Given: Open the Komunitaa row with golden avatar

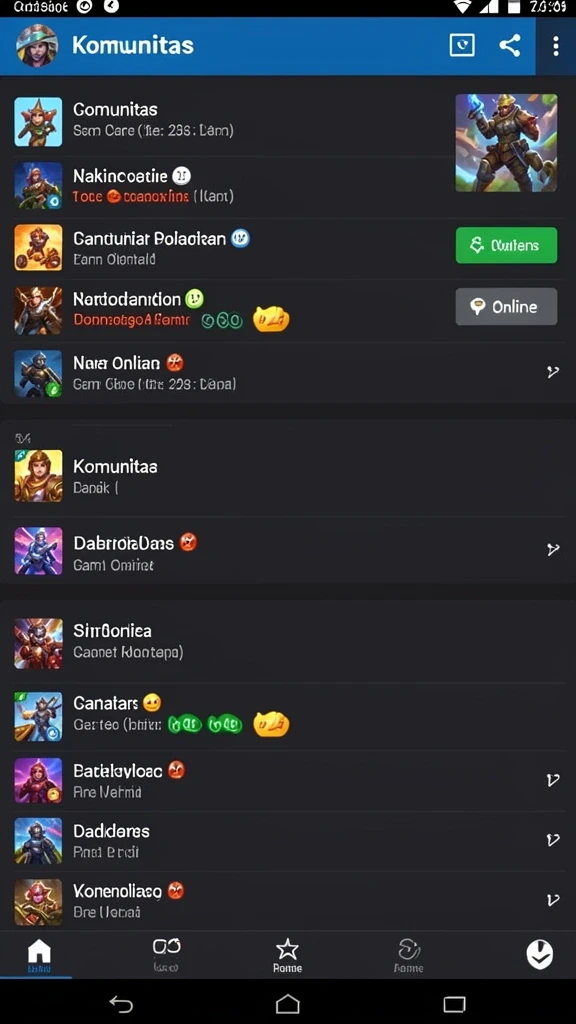Looking at the screenshot, I should 288,476.
